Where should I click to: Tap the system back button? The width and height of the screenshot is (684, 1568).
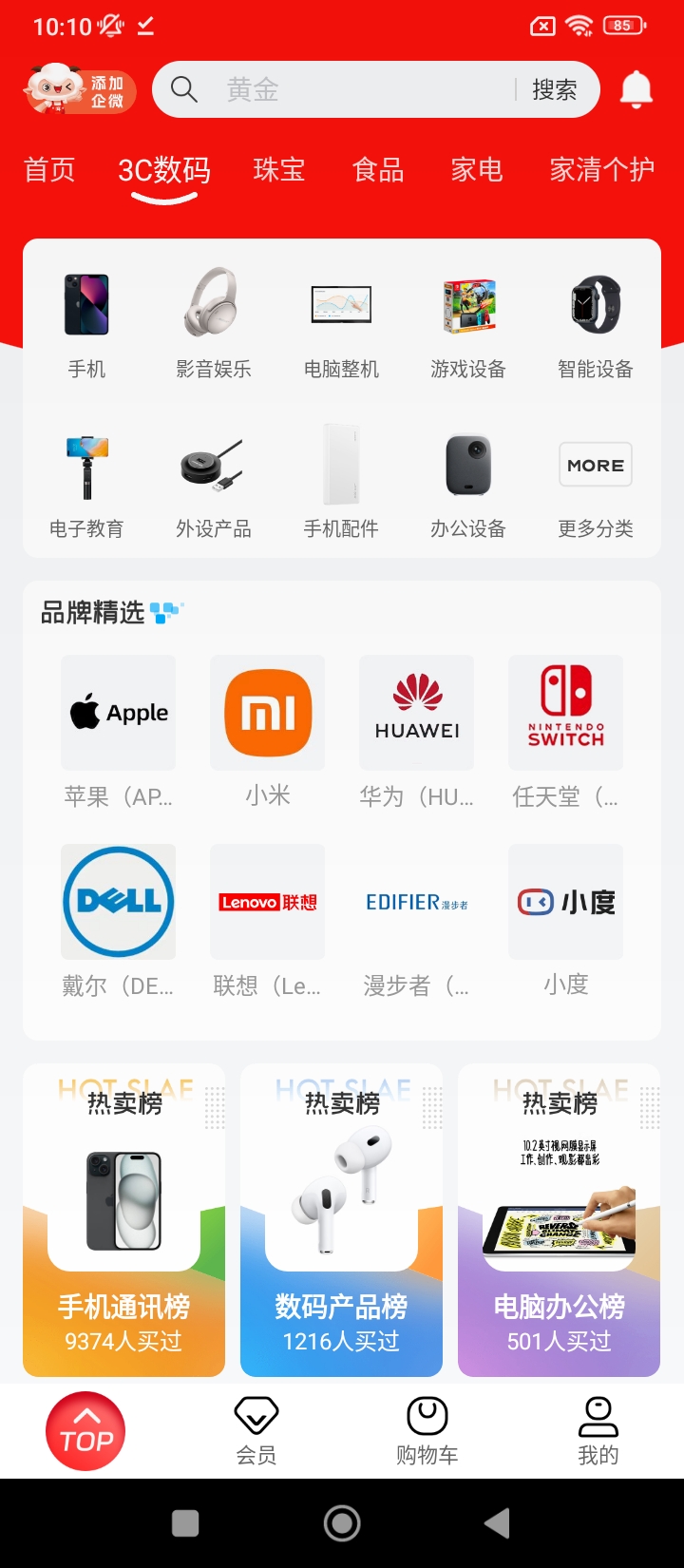coord(497,1523)
